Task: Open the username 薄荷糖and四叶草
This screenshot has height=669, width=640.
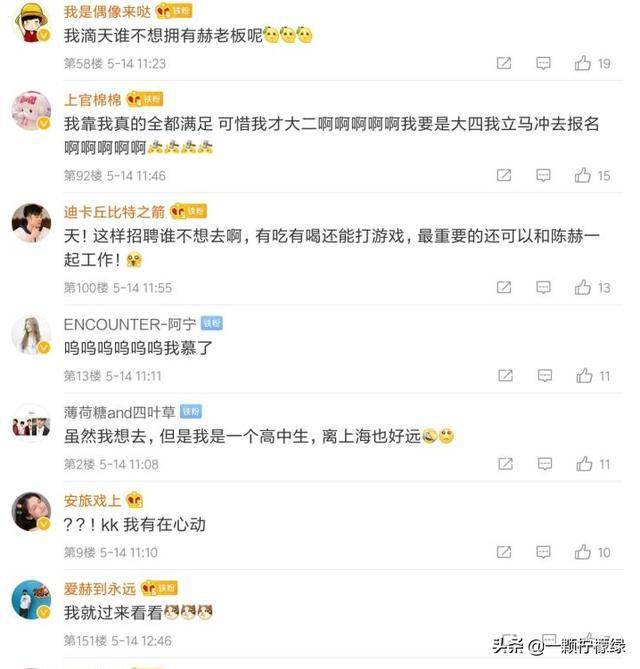Action: pos(119,411)
